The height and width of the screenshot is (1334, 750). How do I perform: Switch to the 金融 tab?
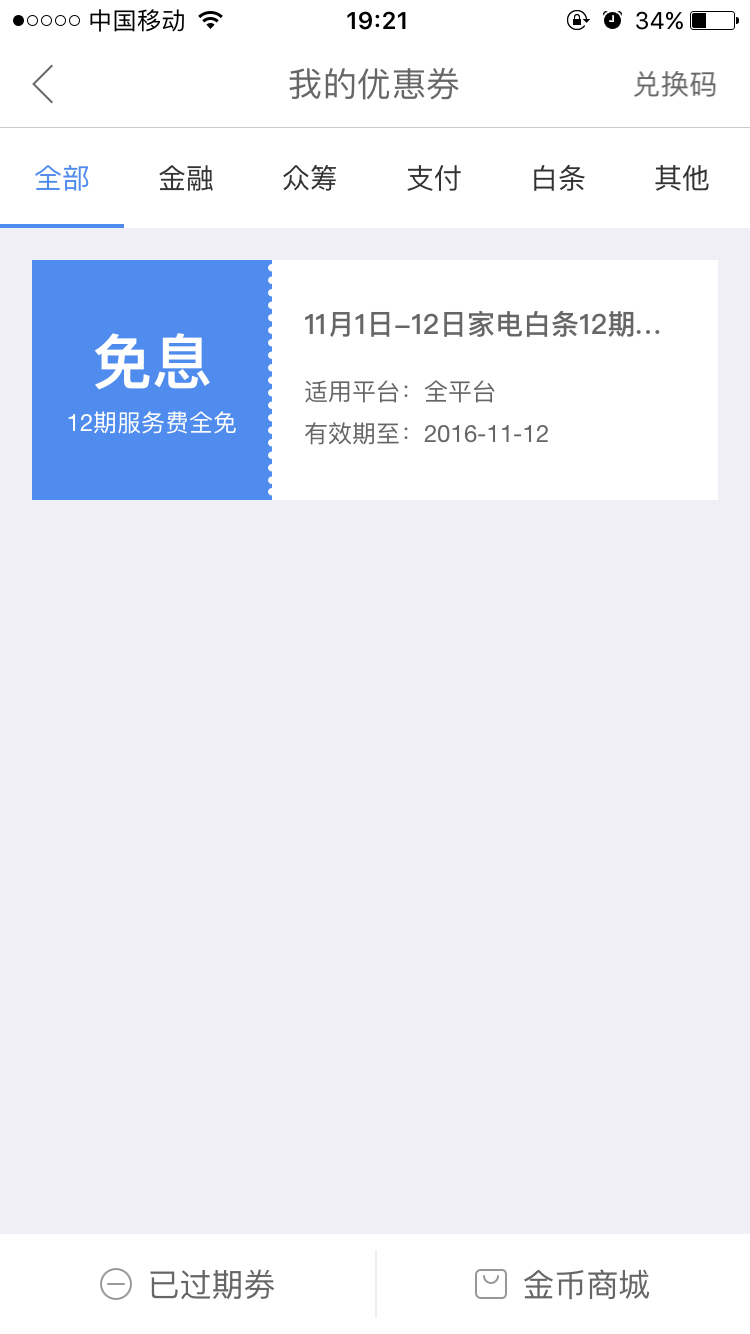[x=186, y=179]
